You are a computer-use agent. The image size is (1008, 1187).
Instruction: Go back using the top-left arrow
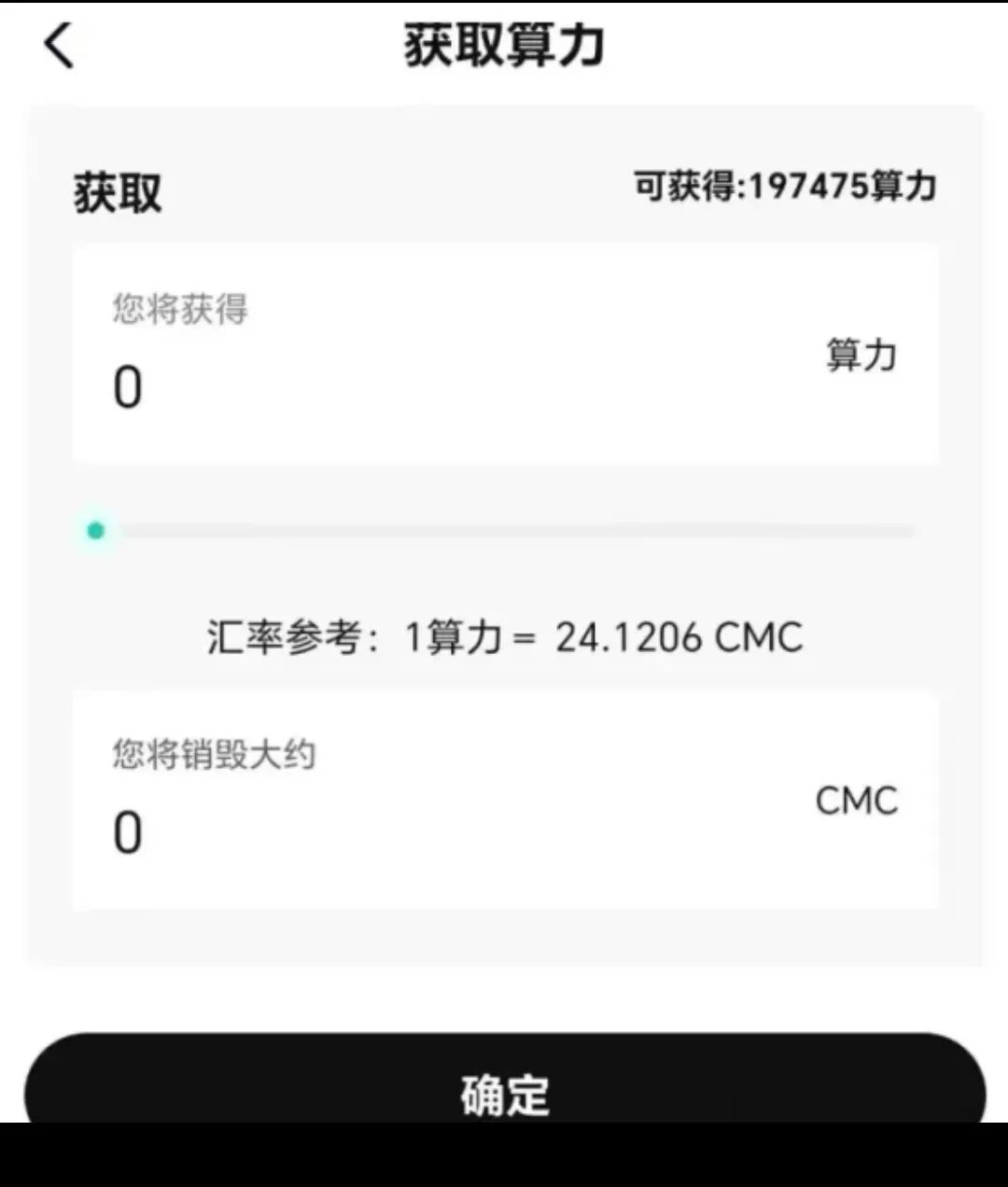pos(59,46)
